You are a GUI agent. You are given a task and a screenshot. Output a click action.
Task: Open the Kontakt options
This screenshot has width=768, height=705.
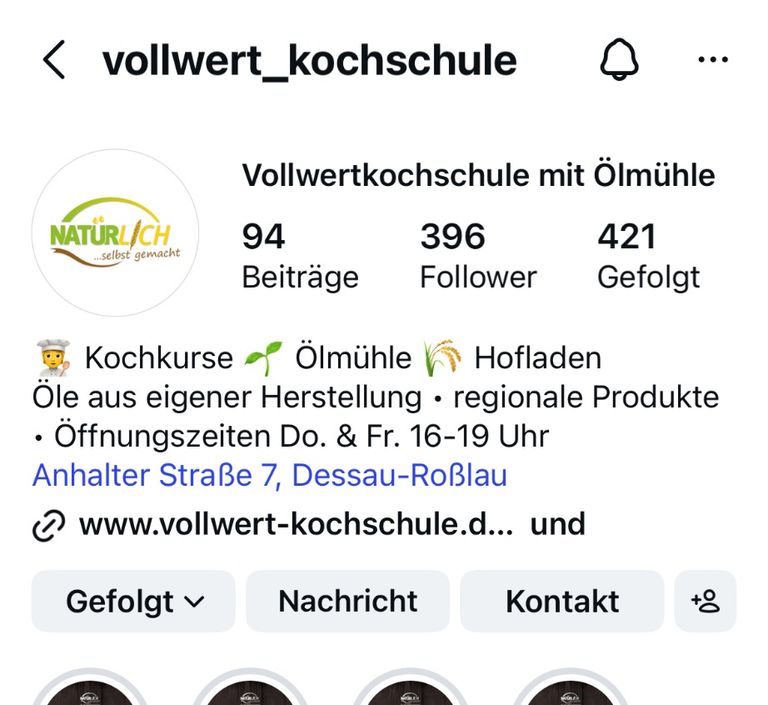(562, 601)
